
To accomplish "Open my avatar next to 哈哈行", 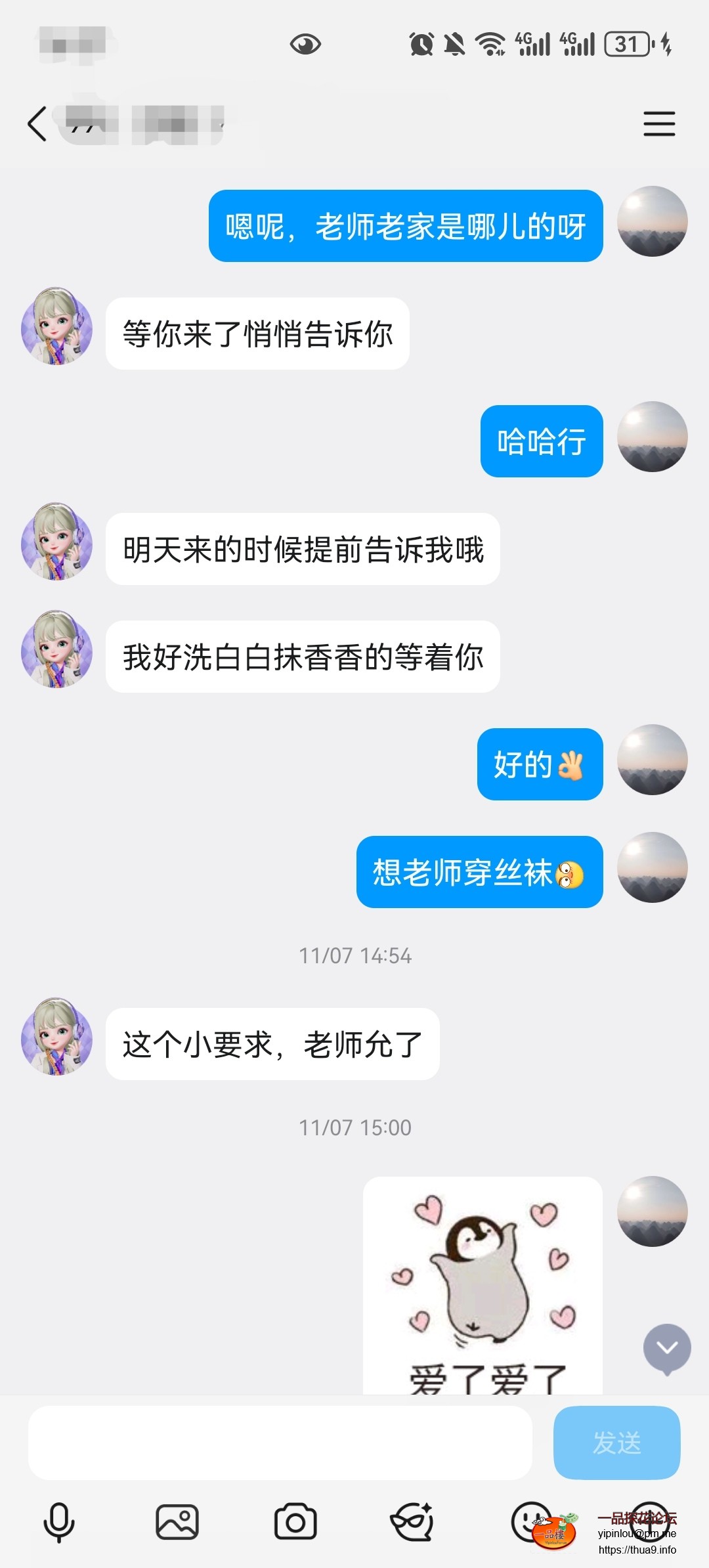I will (x=652, y=437).
